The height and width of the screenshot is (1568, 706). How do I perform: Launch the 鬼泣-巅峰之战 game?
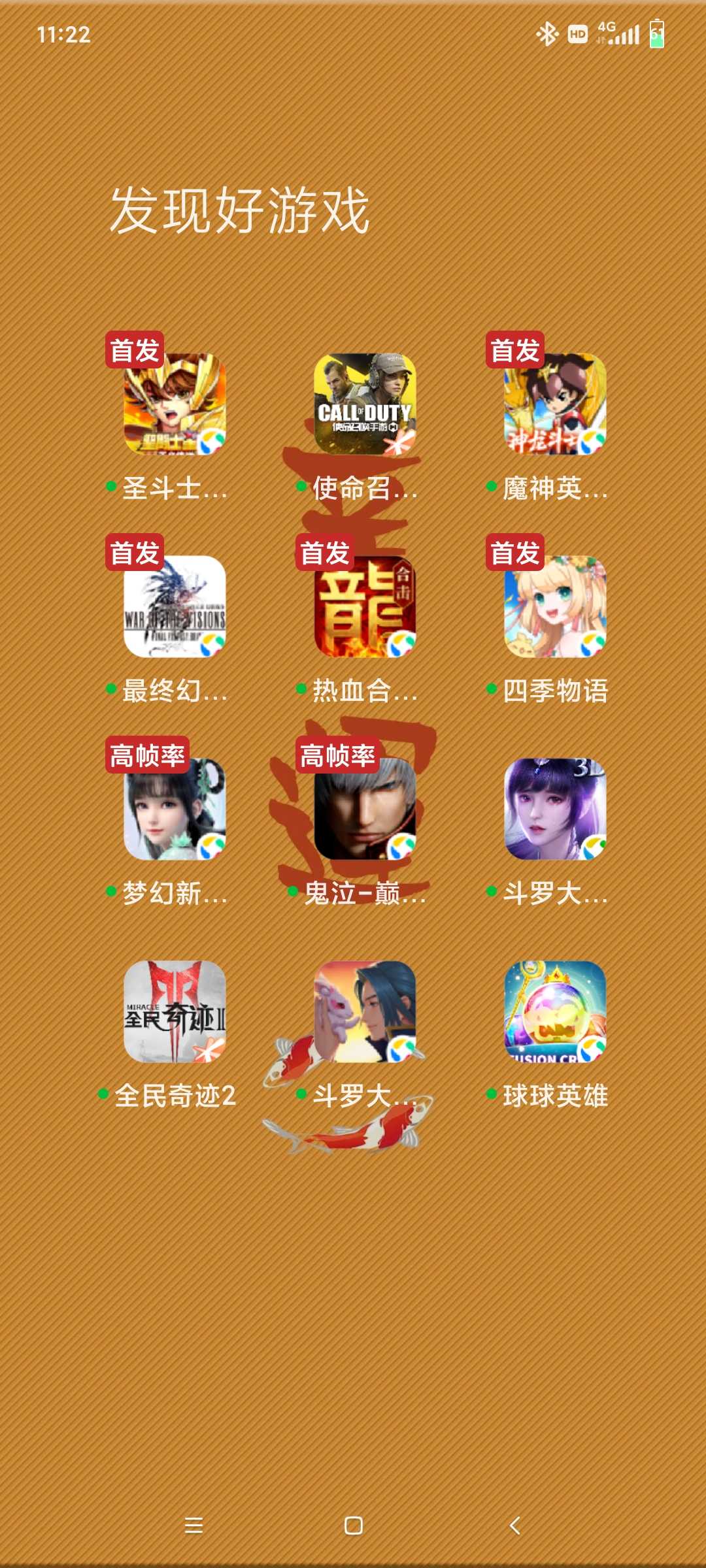click(x=365, y=809)
